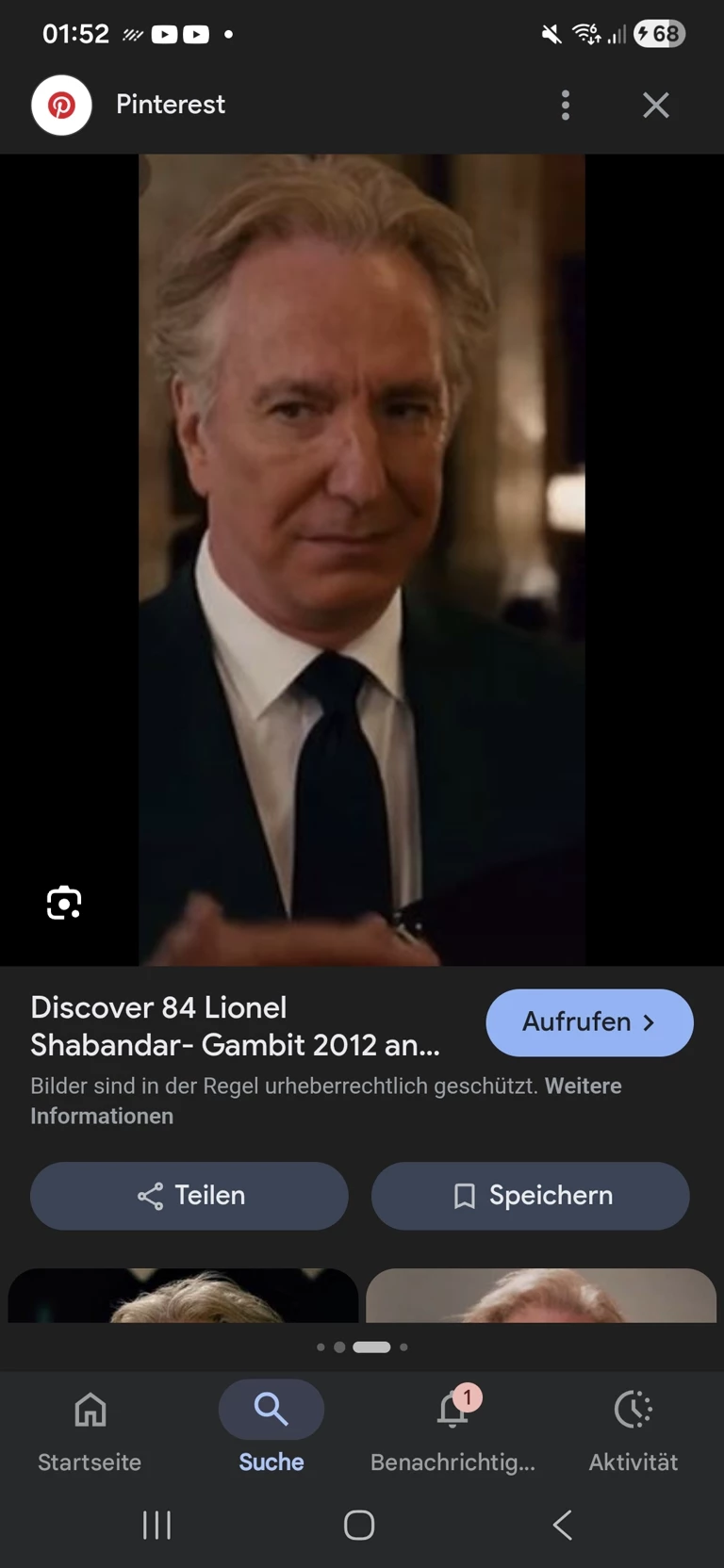Share the image via Teilen
This screenshot has width=724, height=1568.
point(189,1195)
